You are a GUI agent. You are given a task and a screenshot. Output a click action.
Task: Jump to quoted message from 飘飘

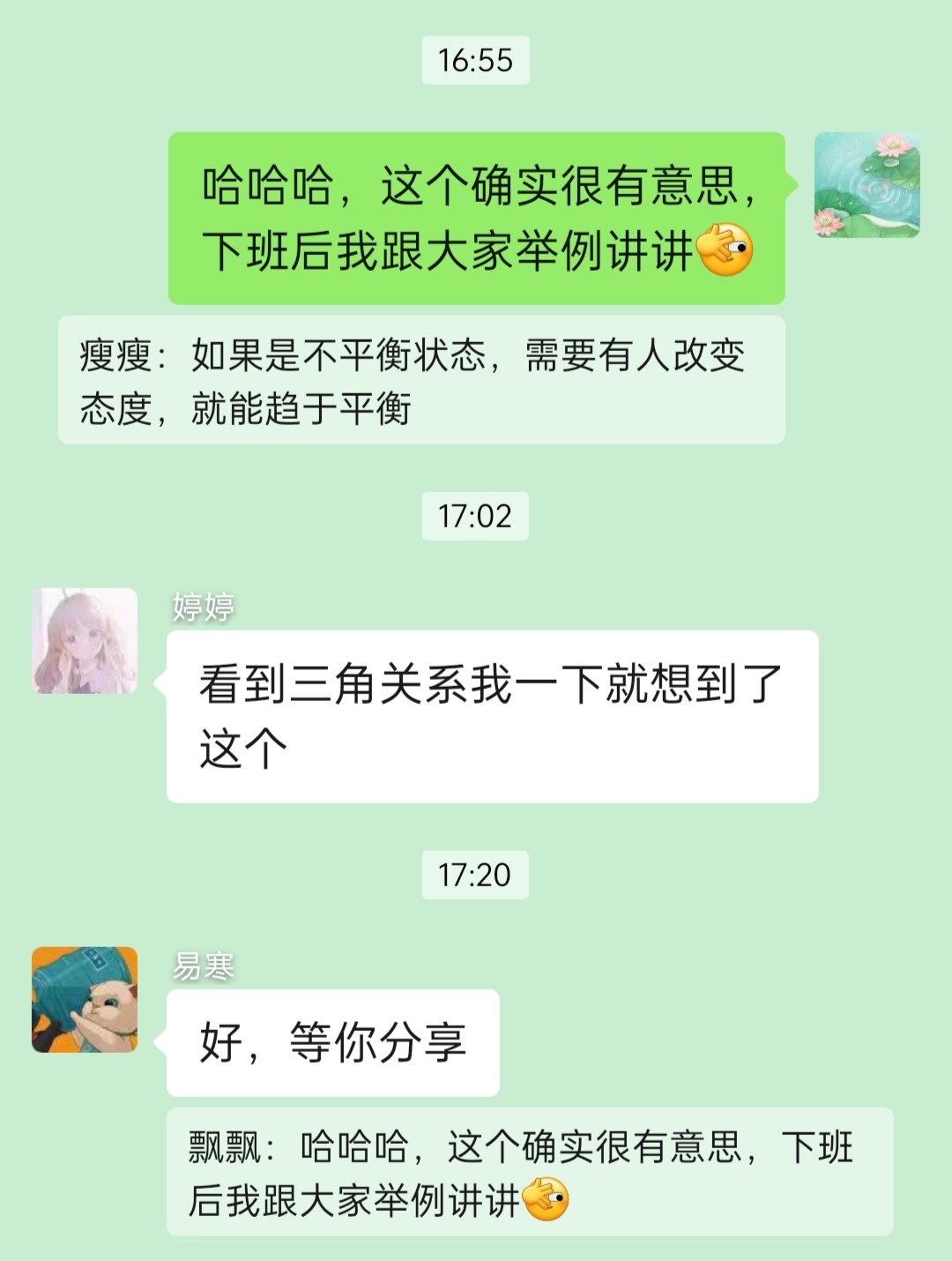(x=529, y=1173)
